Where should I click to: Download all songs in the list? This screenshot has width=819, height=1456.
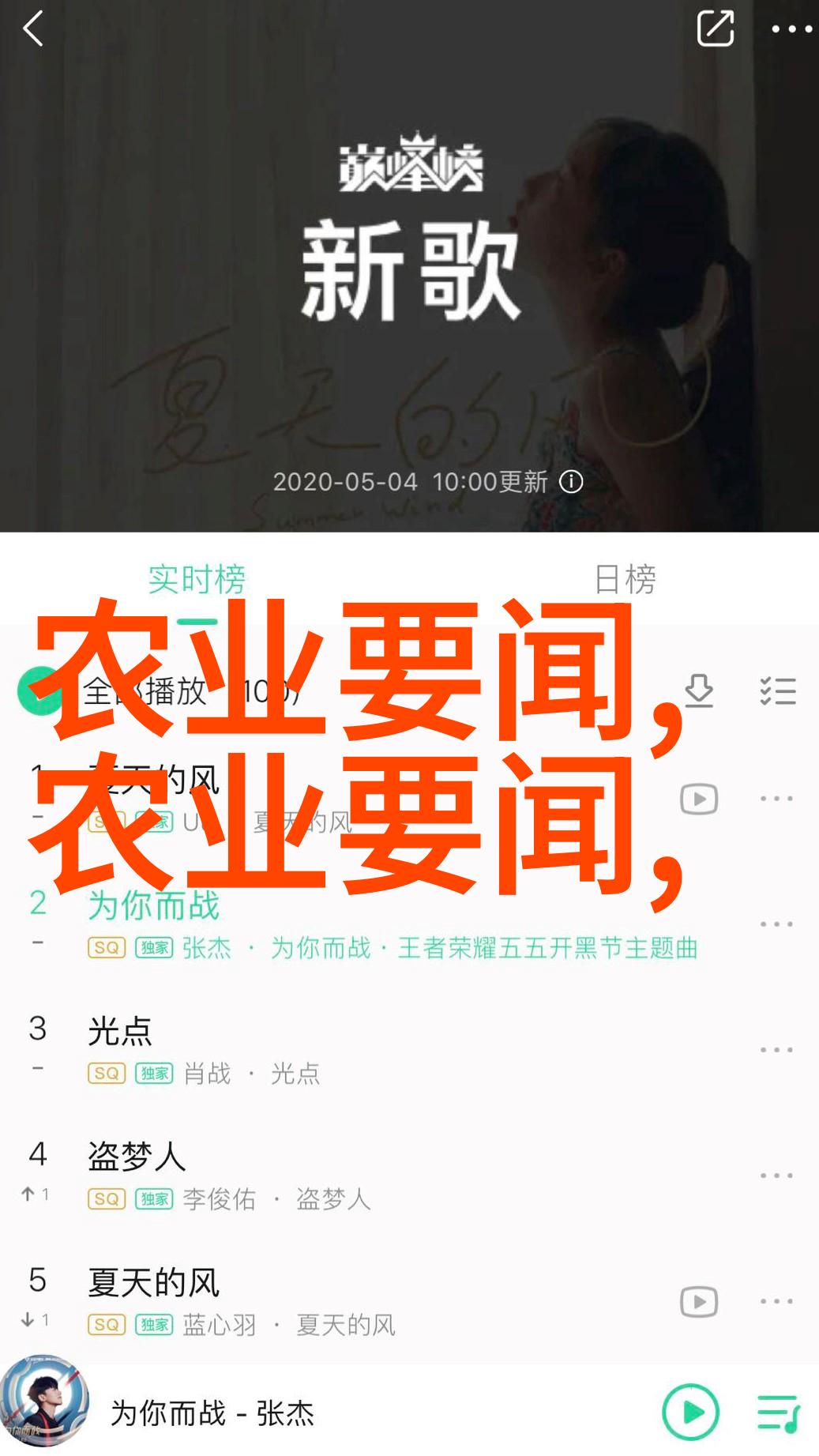tap(699, 691)
